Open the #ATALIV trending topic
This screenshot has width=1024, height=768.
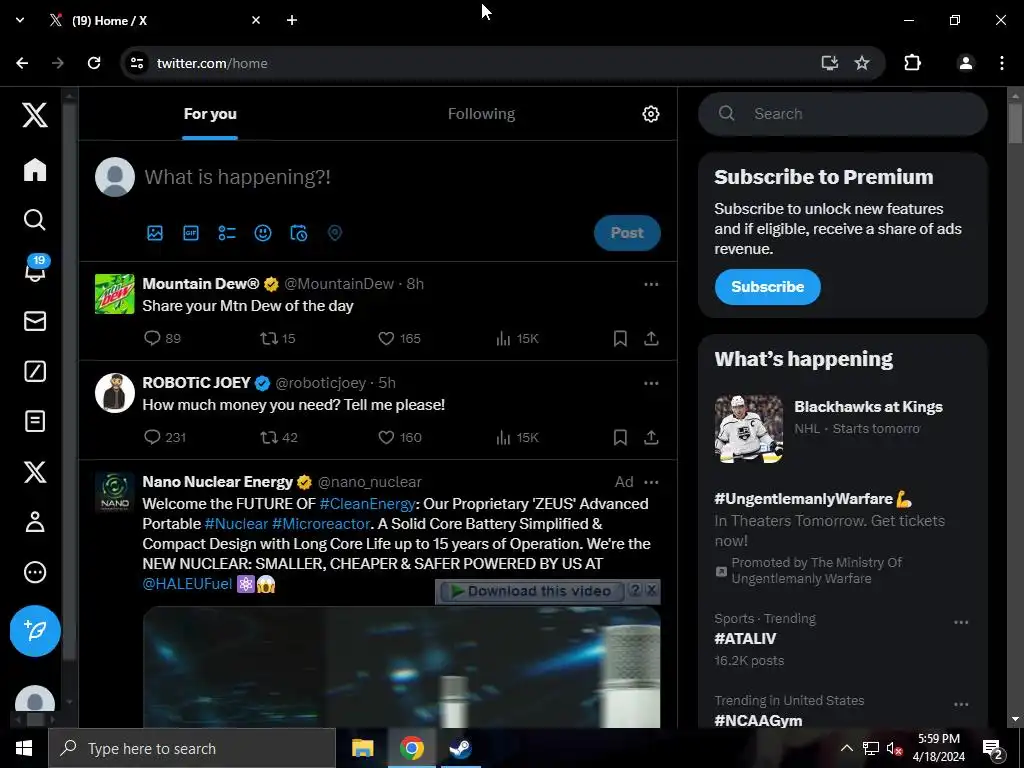coord(746,639)
